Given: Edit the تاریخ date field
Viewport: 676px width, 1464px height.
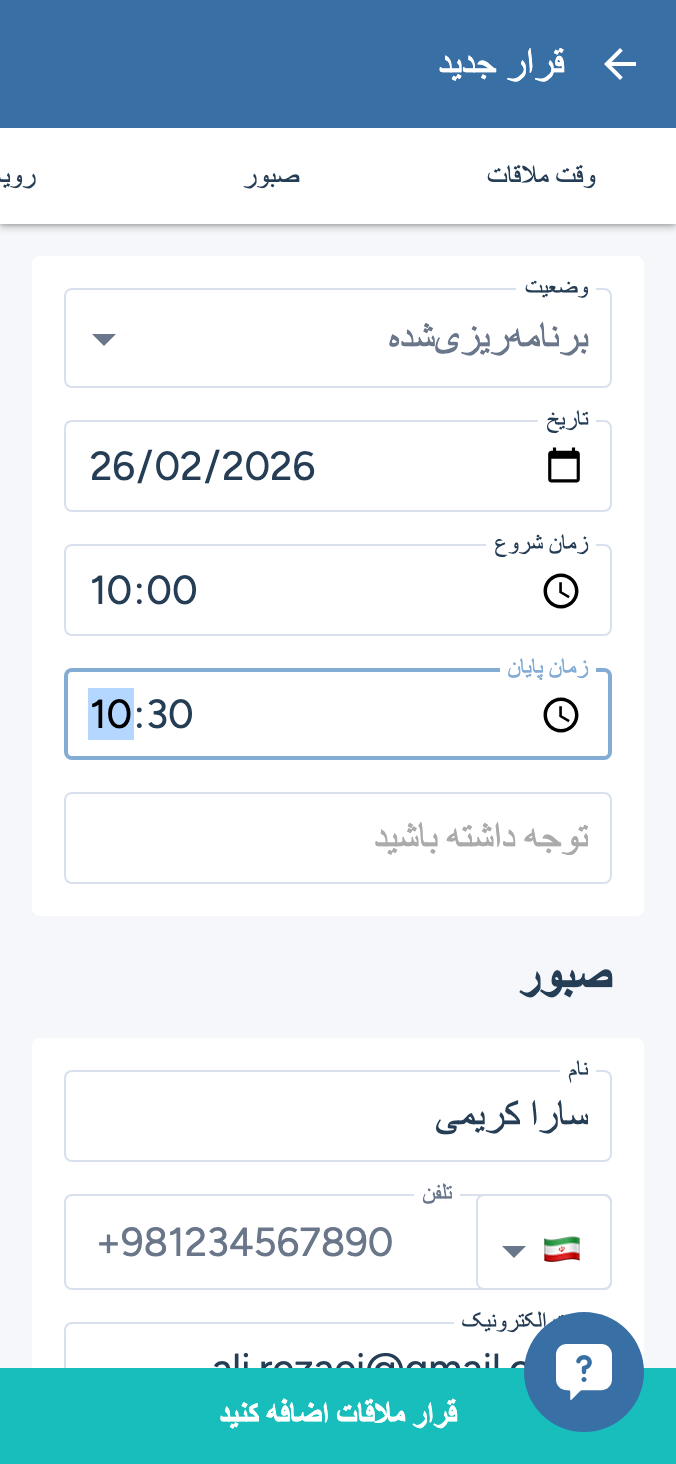Looking at the screenshot, I should click(x=300, y=466).
